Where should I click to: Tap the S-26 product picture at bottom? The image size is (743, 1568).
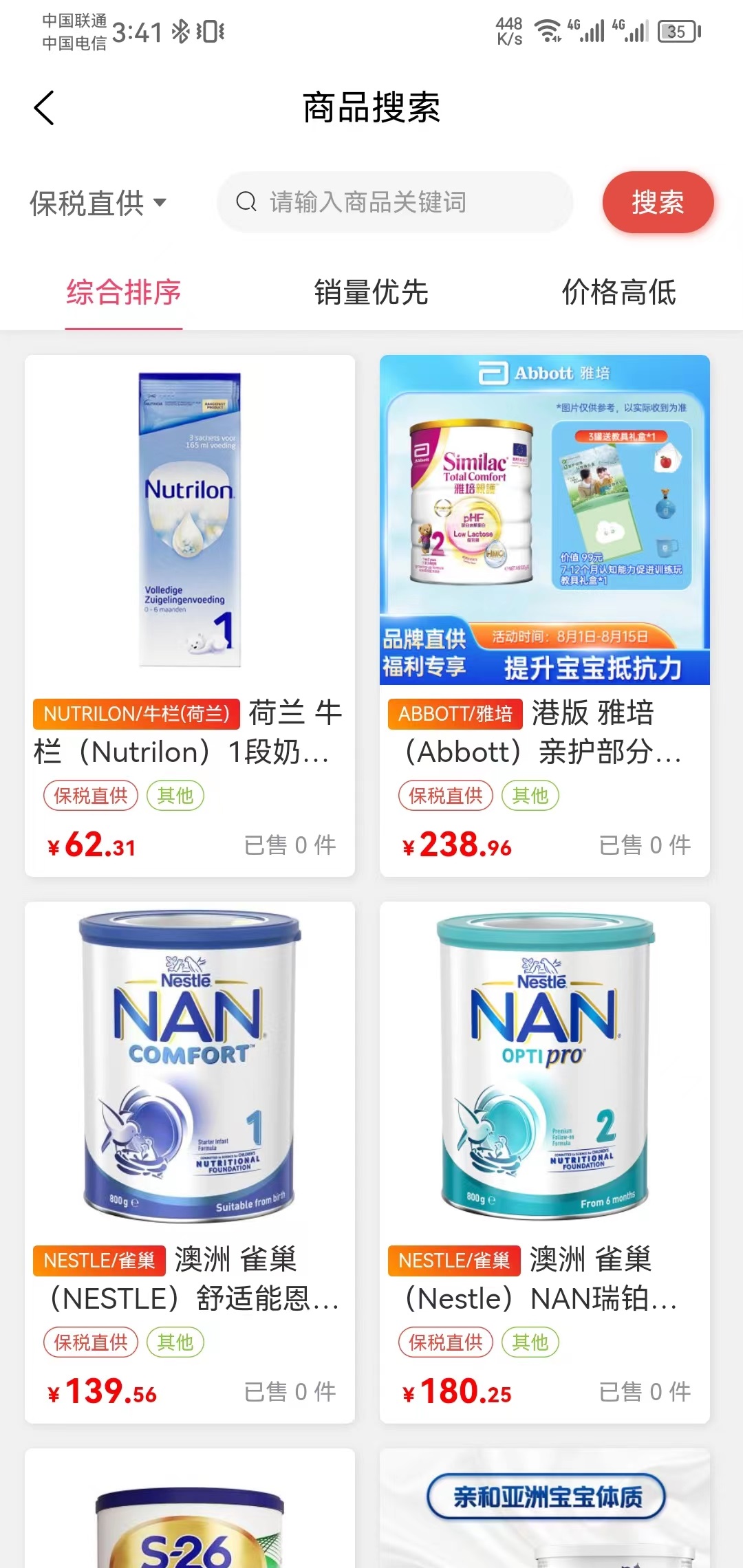tap(189, 1534)
